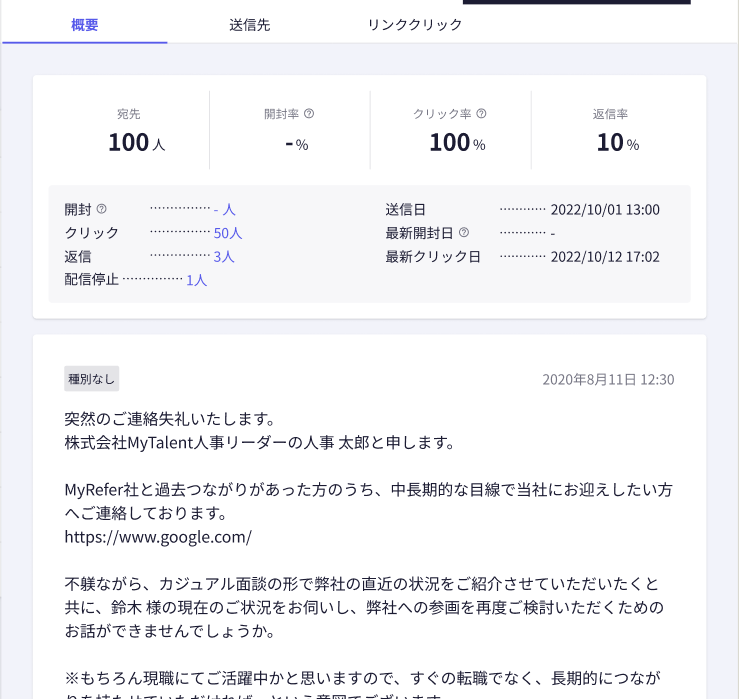Show help for 開封率

coord(309,115)
